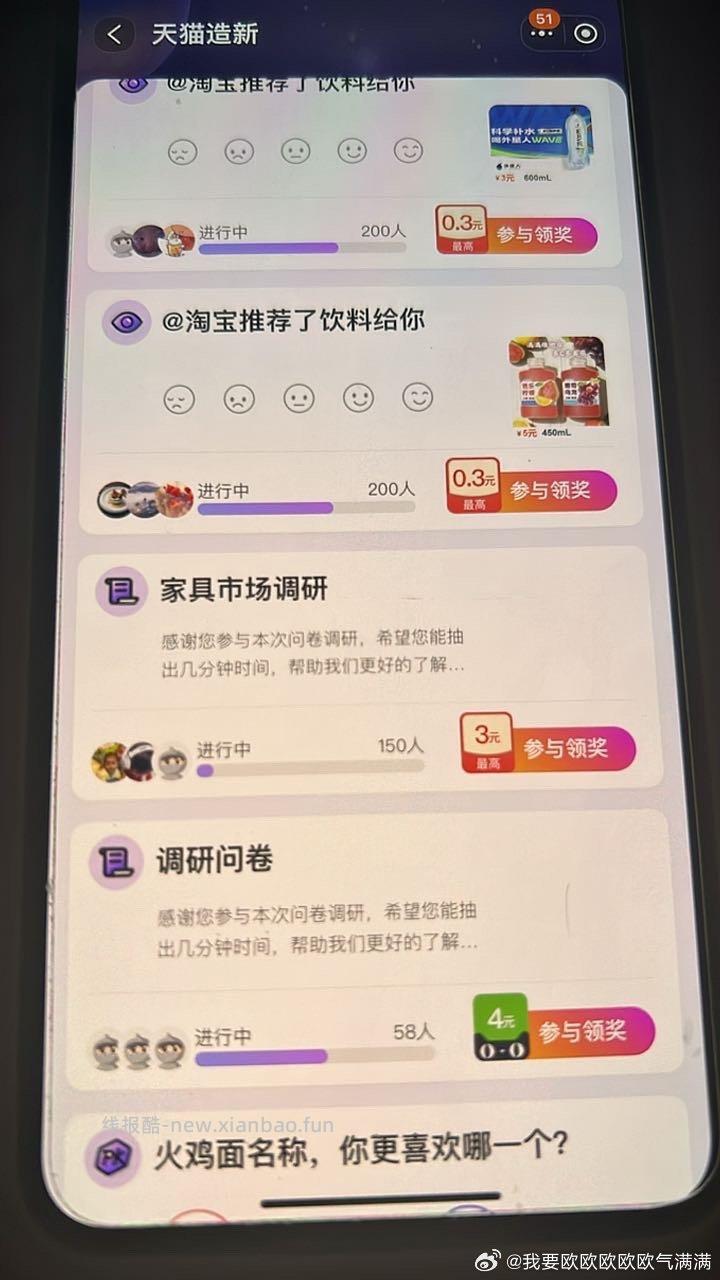Choose the happiest face for the 450mL juice drink
720x1280 pixels.
(418, 397)
